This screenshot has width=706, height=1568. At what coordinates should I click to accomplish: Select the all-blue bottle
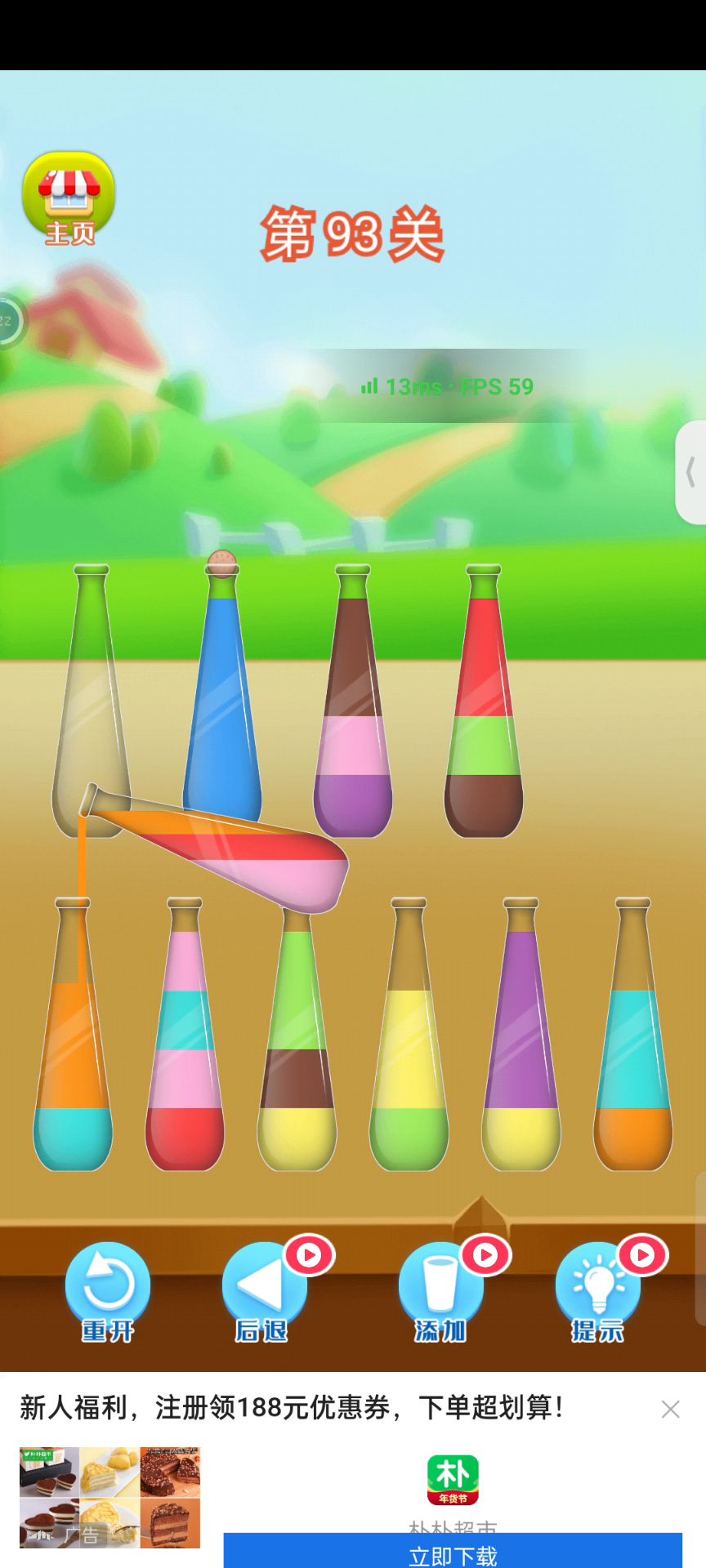point(222,710)
